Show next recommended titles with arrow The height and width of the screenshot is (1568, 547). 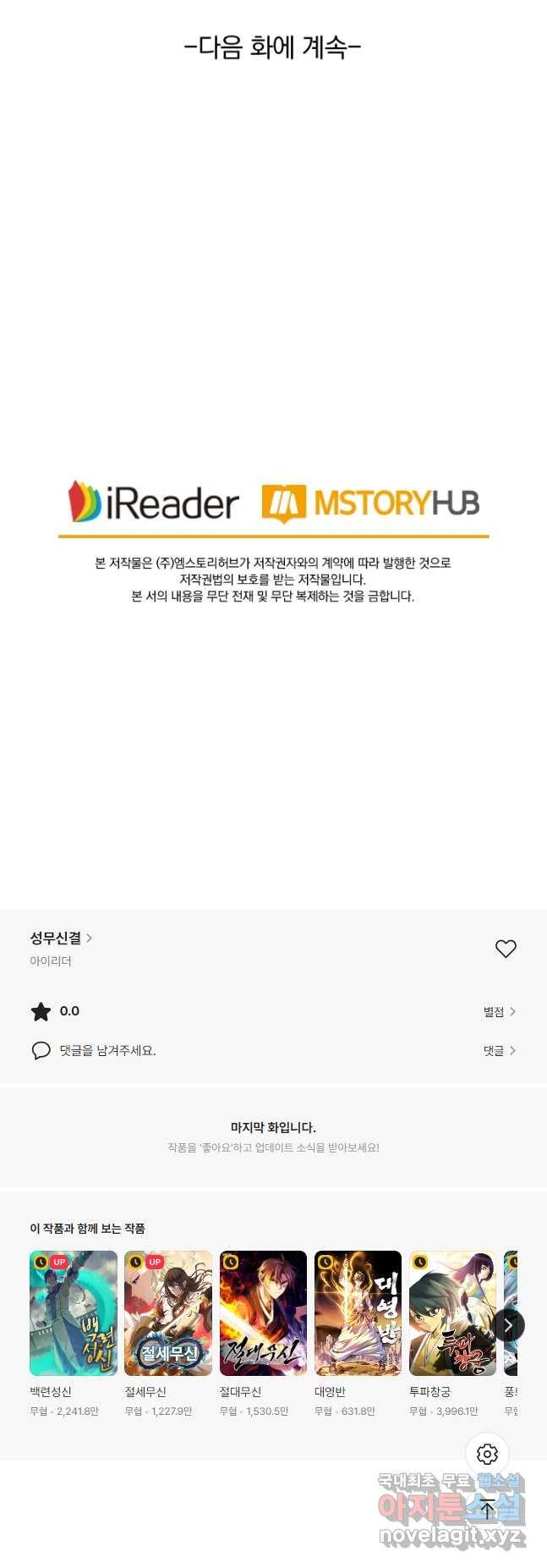[508, 1325]
